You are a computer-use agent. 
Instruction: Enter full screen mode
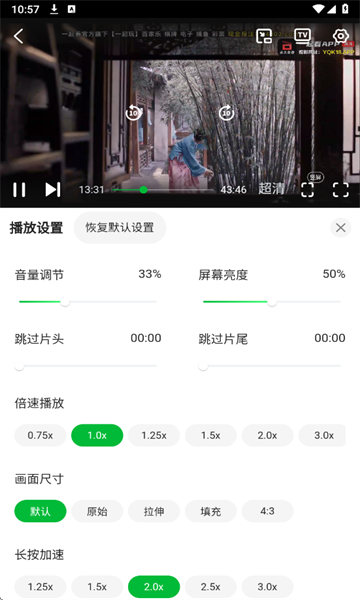tap(340, 189)
